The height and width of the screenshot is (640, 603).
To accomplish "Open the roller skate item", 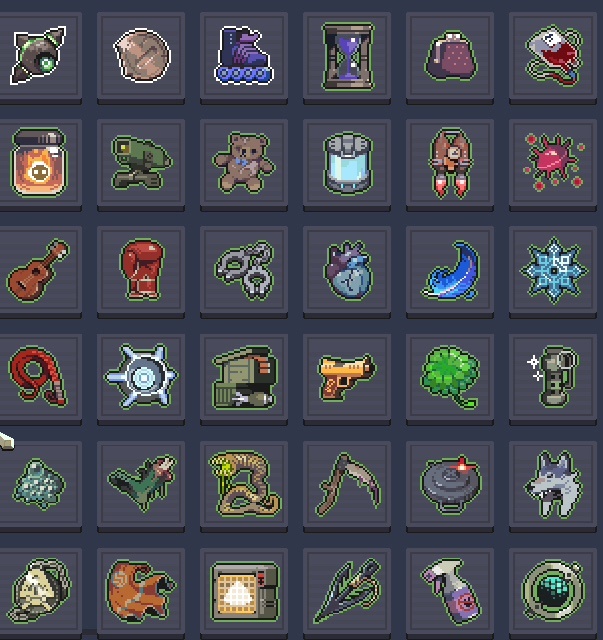I will 244,54.
